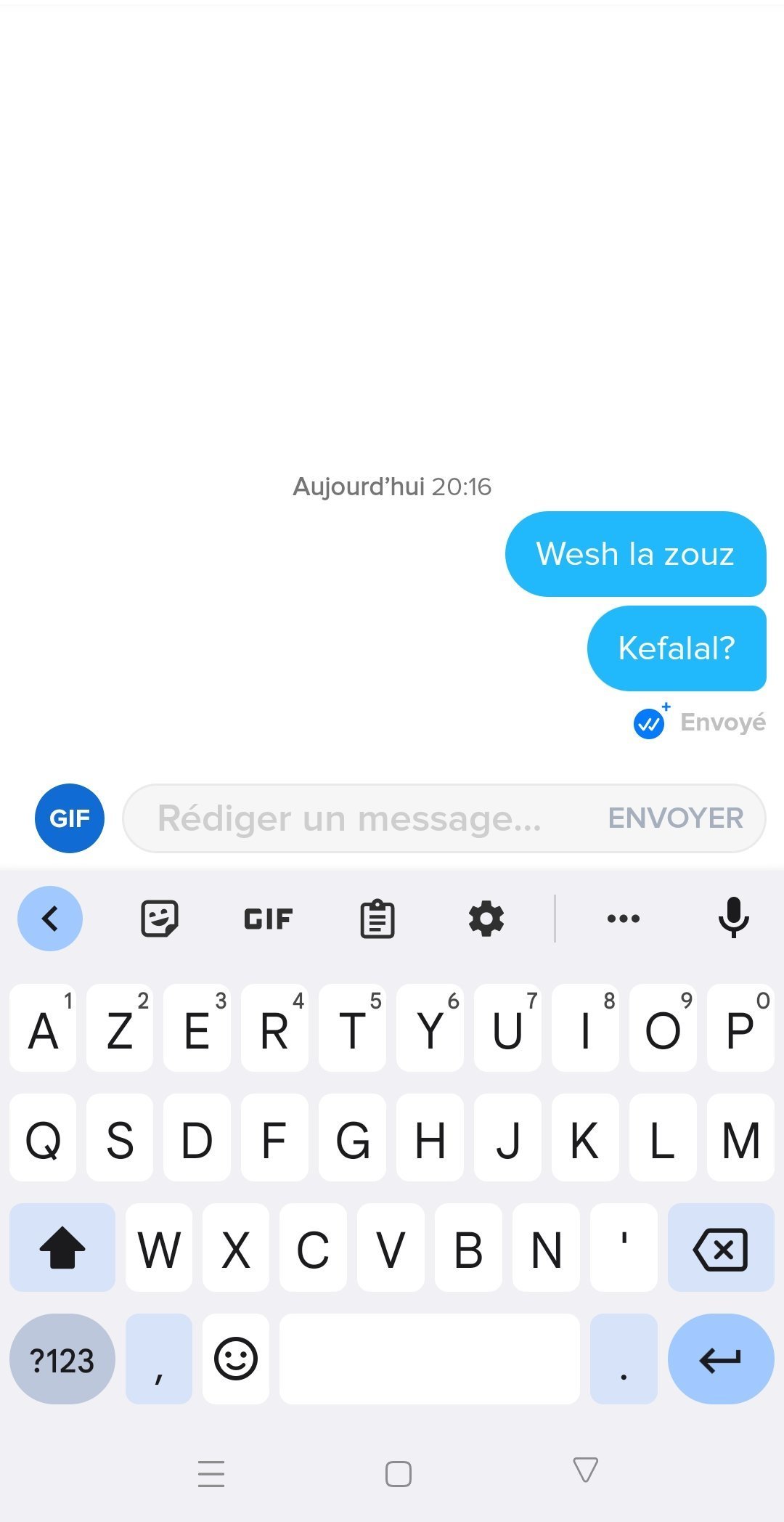Tap the system home button
This screenshot has height=1522, width=784.
[399, 1474]
